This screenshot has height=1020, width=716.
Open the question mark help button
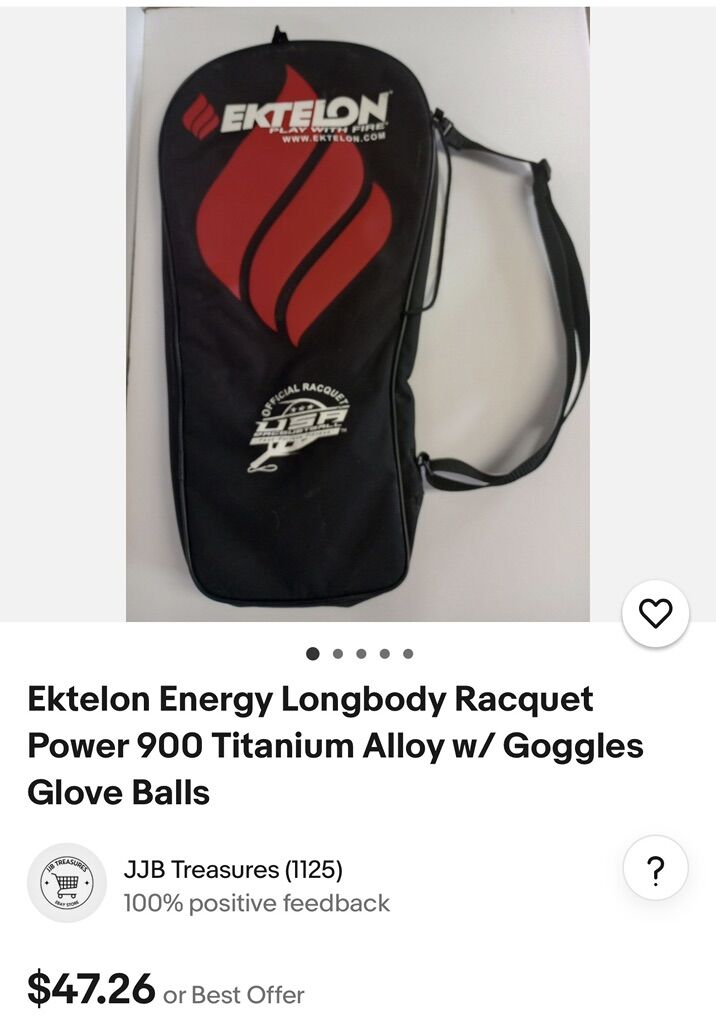(655, 871)
